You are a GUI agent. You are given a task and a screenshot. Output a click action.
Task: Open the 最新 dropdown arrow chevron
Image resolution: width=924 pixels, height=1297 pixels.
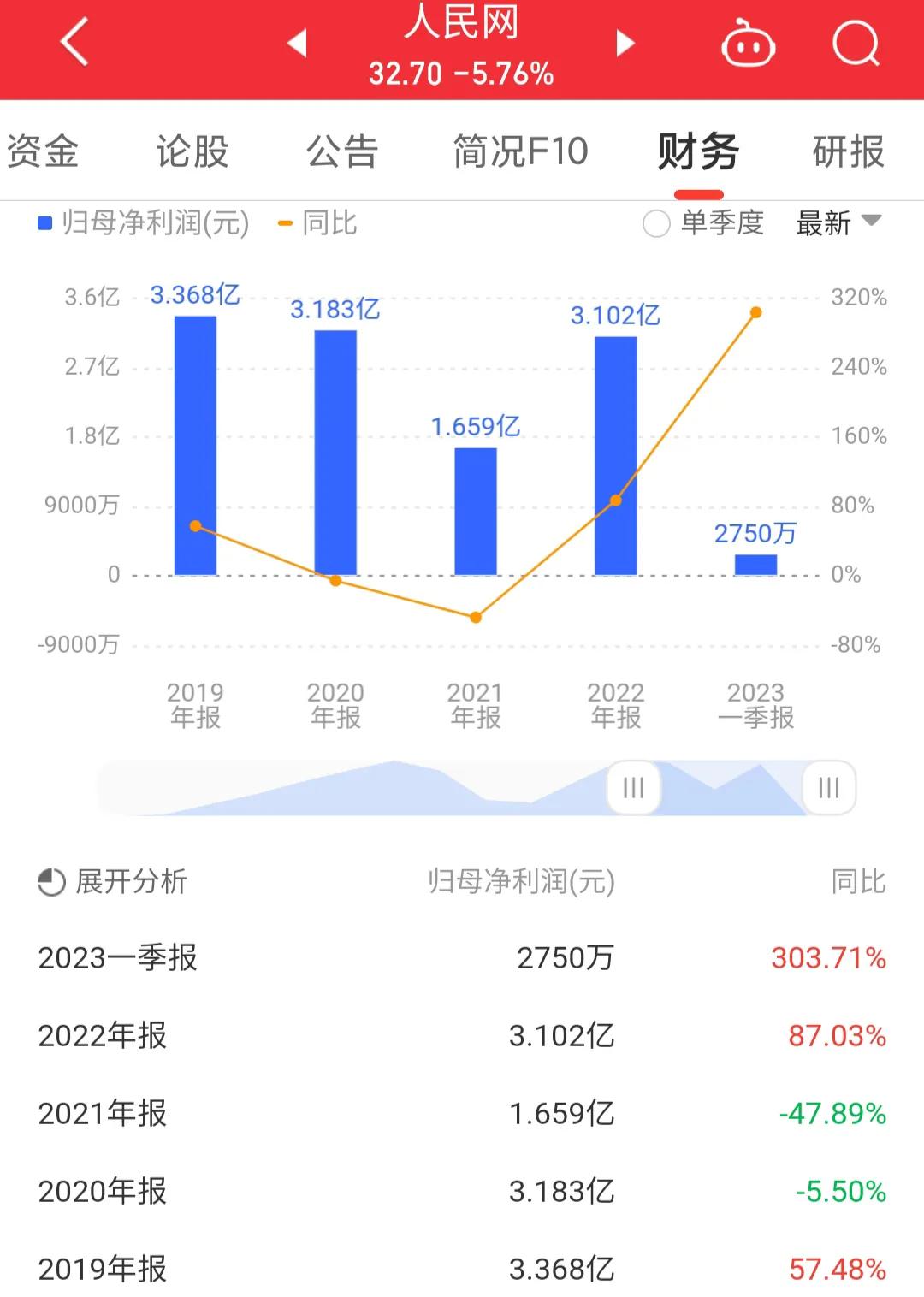[x=871, y=222]
